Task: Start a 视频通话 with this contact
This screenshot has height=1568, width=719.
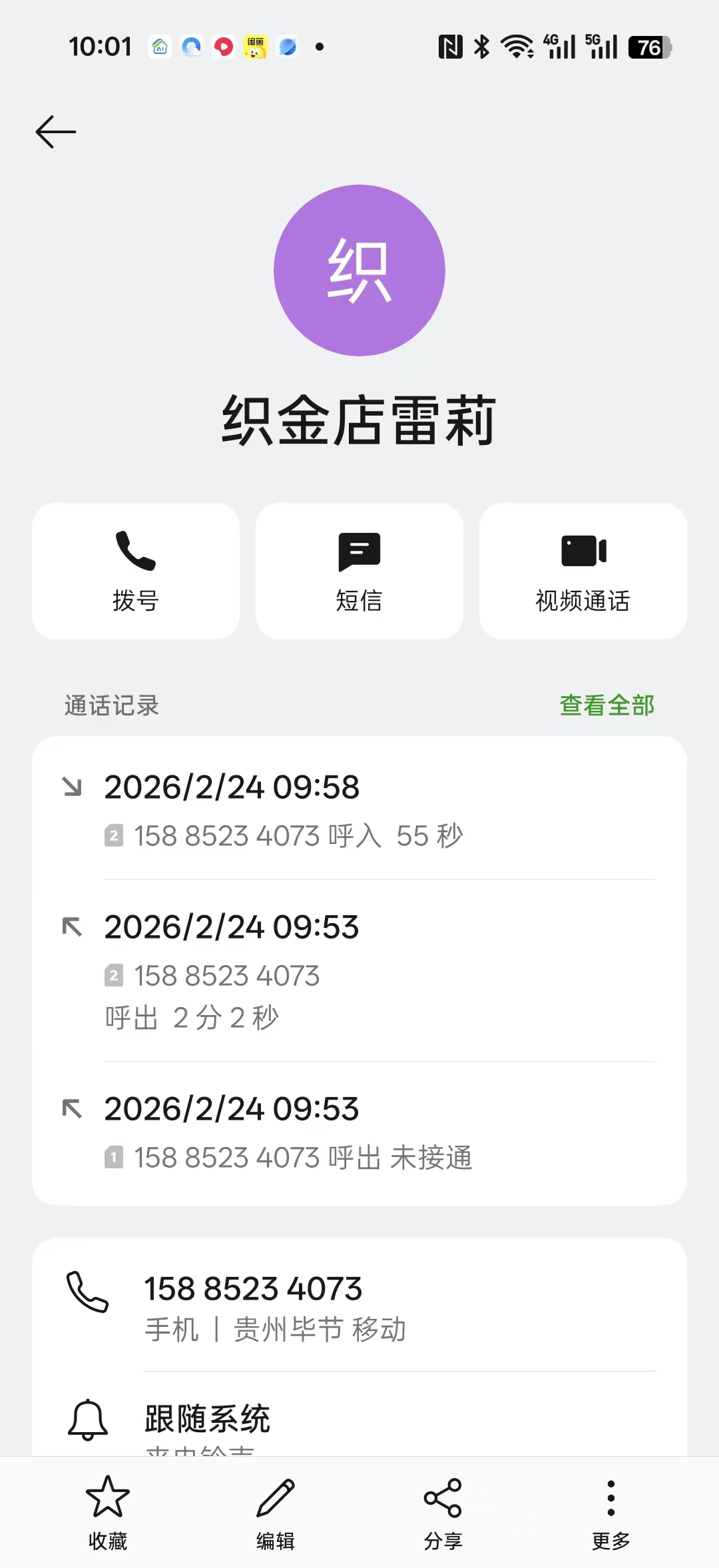Action: 583,572
